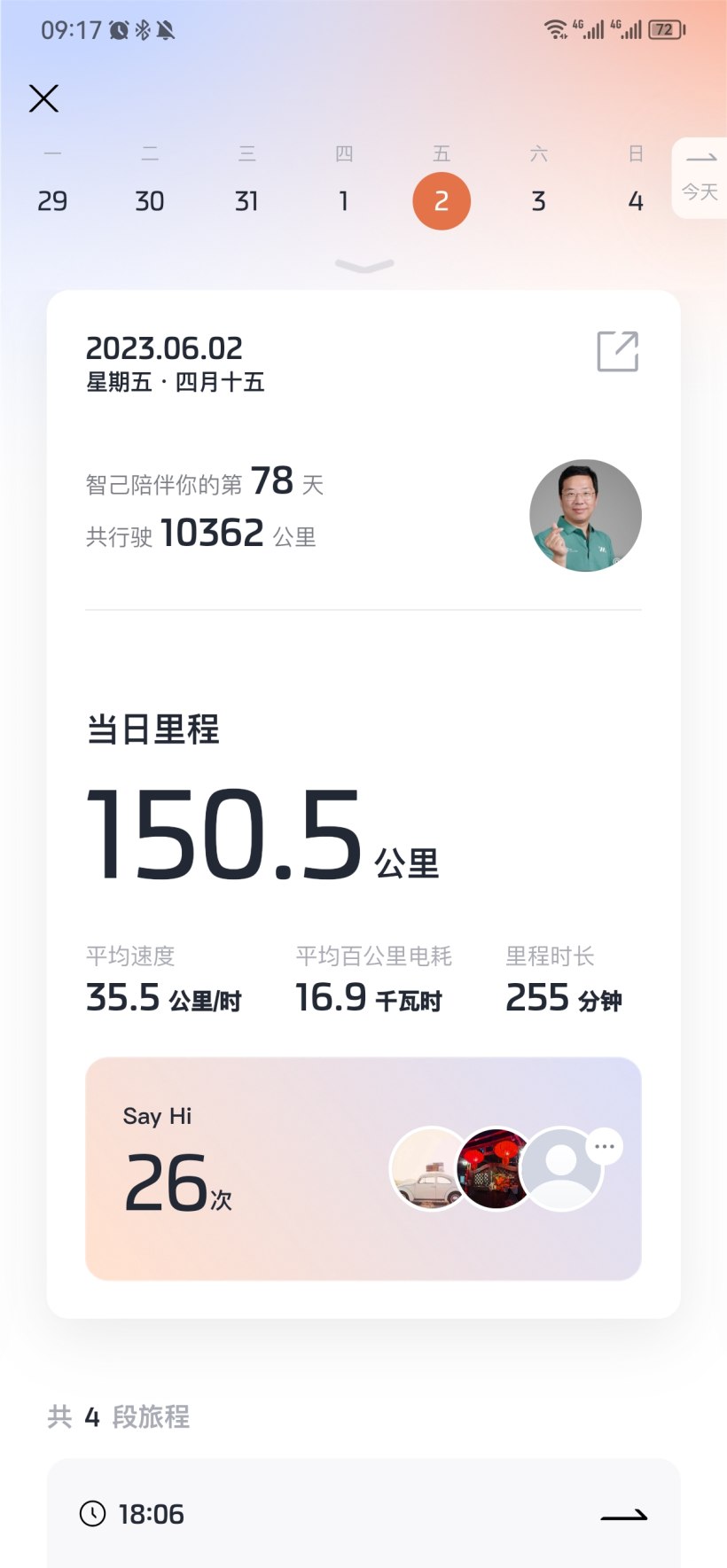This screenshot has width=727, height=1568.
Task: View the vintage car Say Hi thumbnail
Action: coord(429,1168)
